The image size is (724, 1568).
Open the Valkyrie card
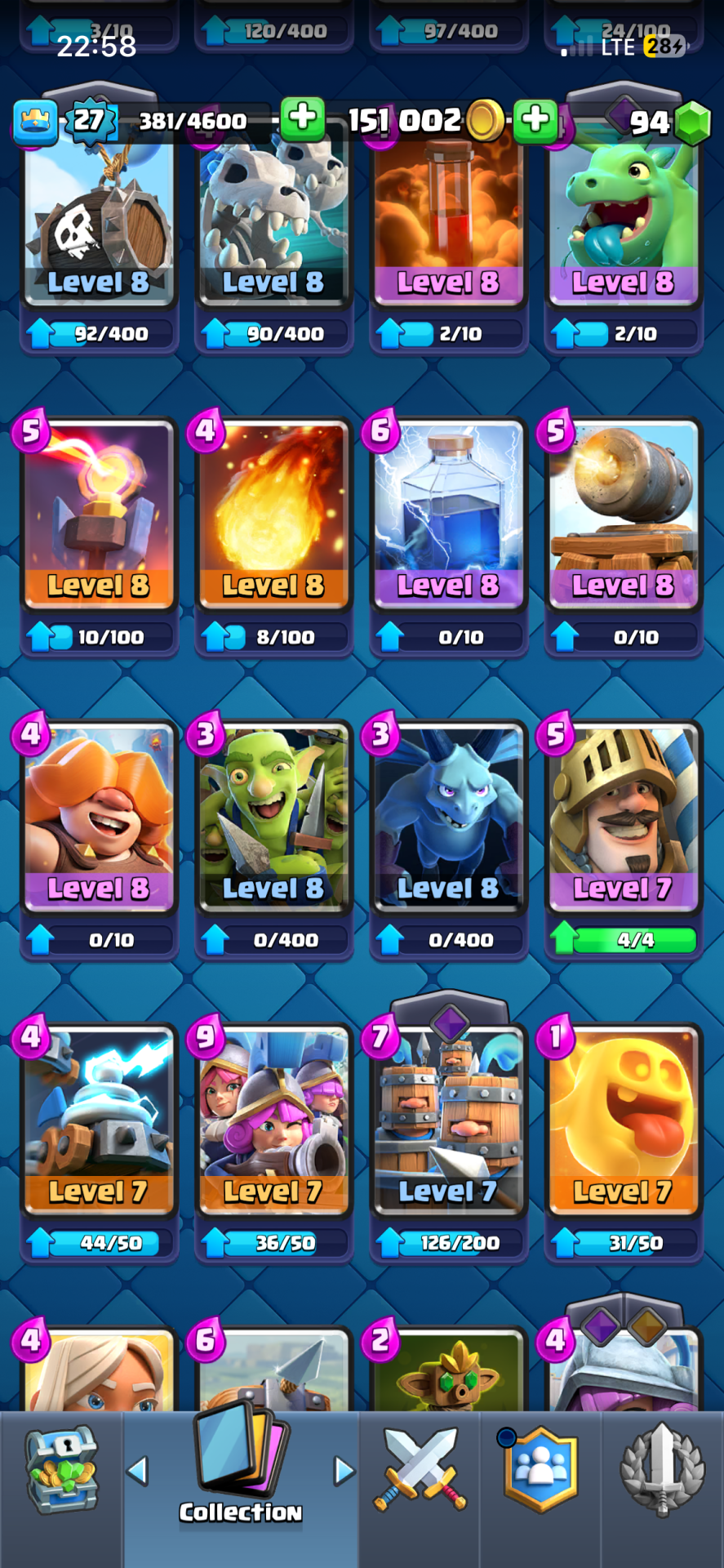click(x=99, y=817)
